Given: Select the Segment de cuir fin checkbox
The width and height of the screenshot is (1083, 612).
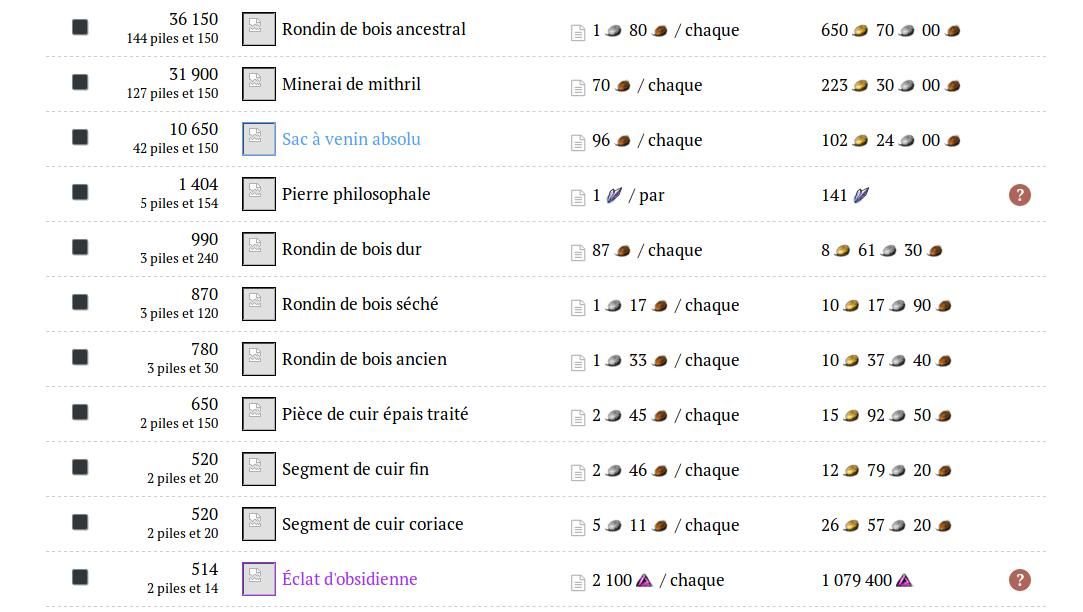Looking at the screenshot, I should [80, 467].
